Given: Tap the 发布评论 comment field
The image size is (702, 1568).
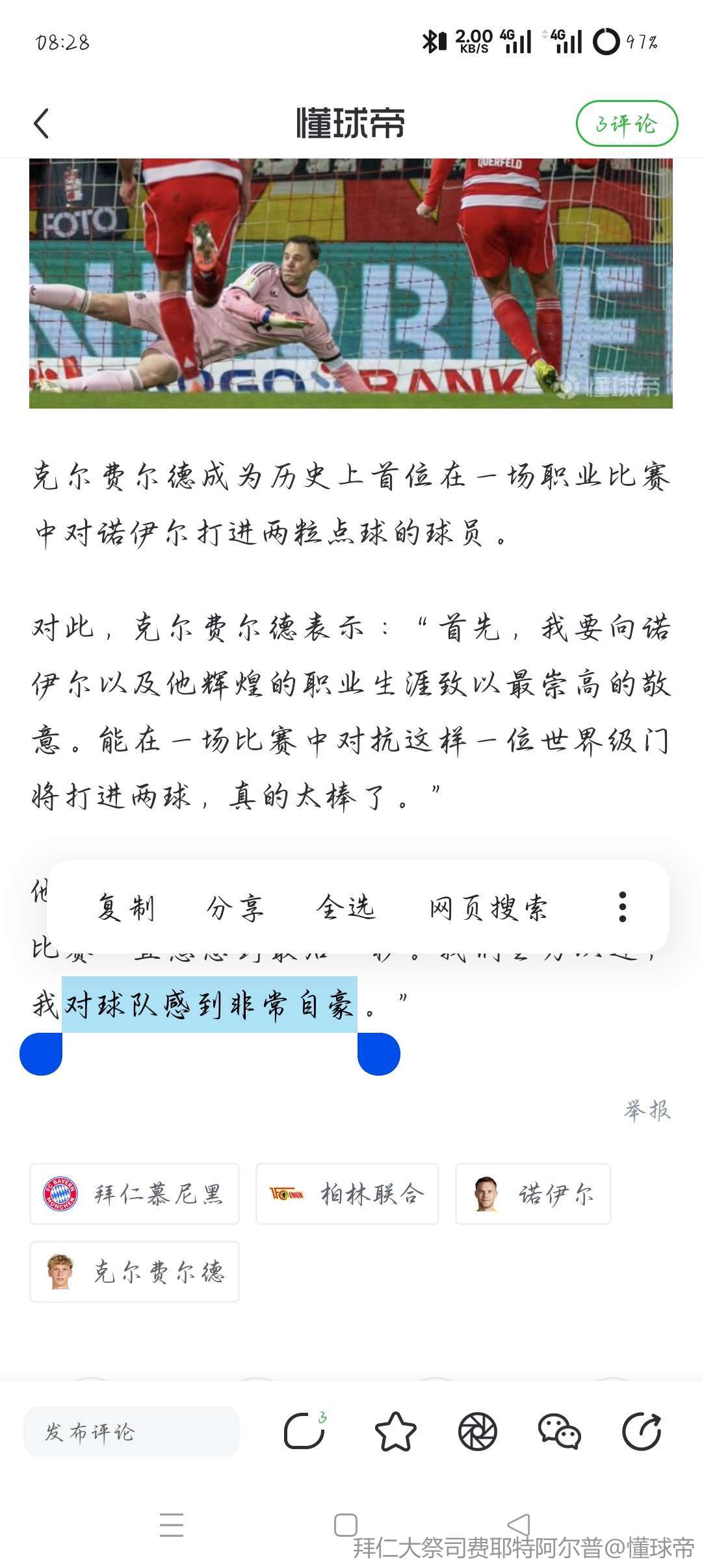Looking at the screenshot, I should click(131, 1432).
